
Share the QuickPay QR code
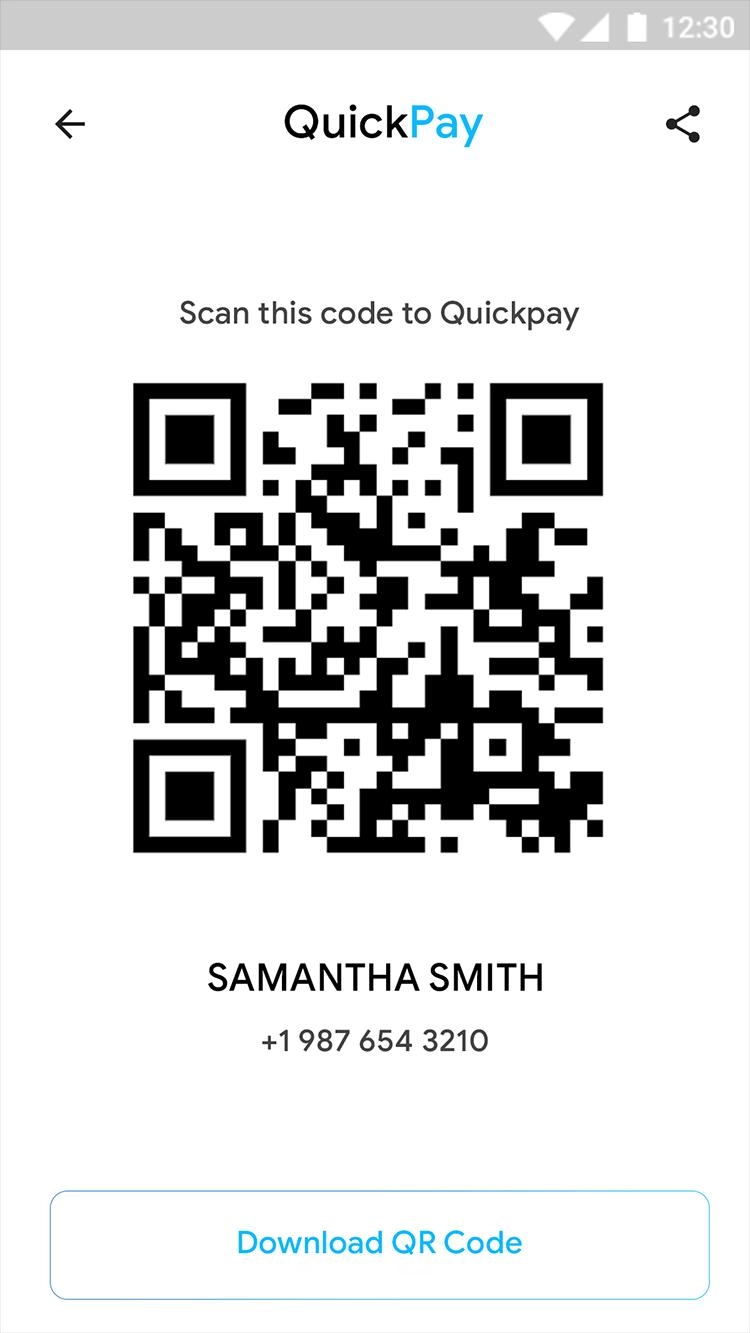click(683, 124)
